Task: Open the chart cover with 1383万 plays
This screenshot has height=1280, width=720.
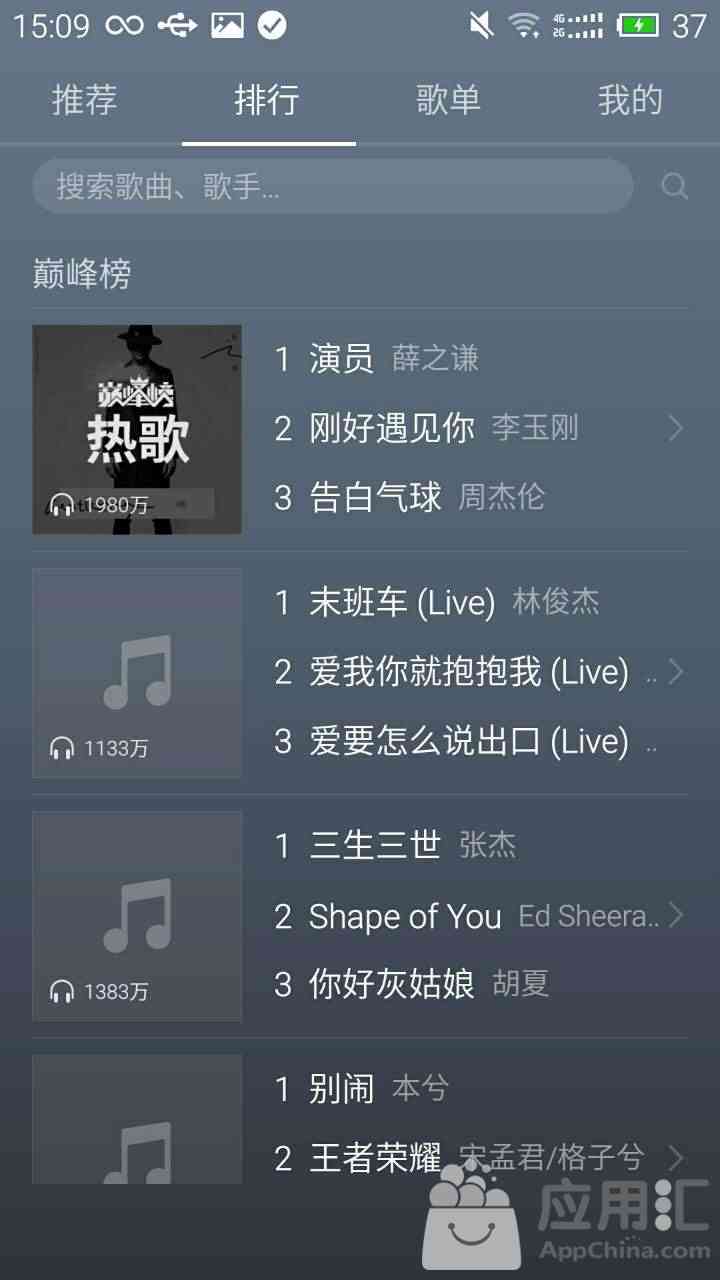Action: coord(137,915)
